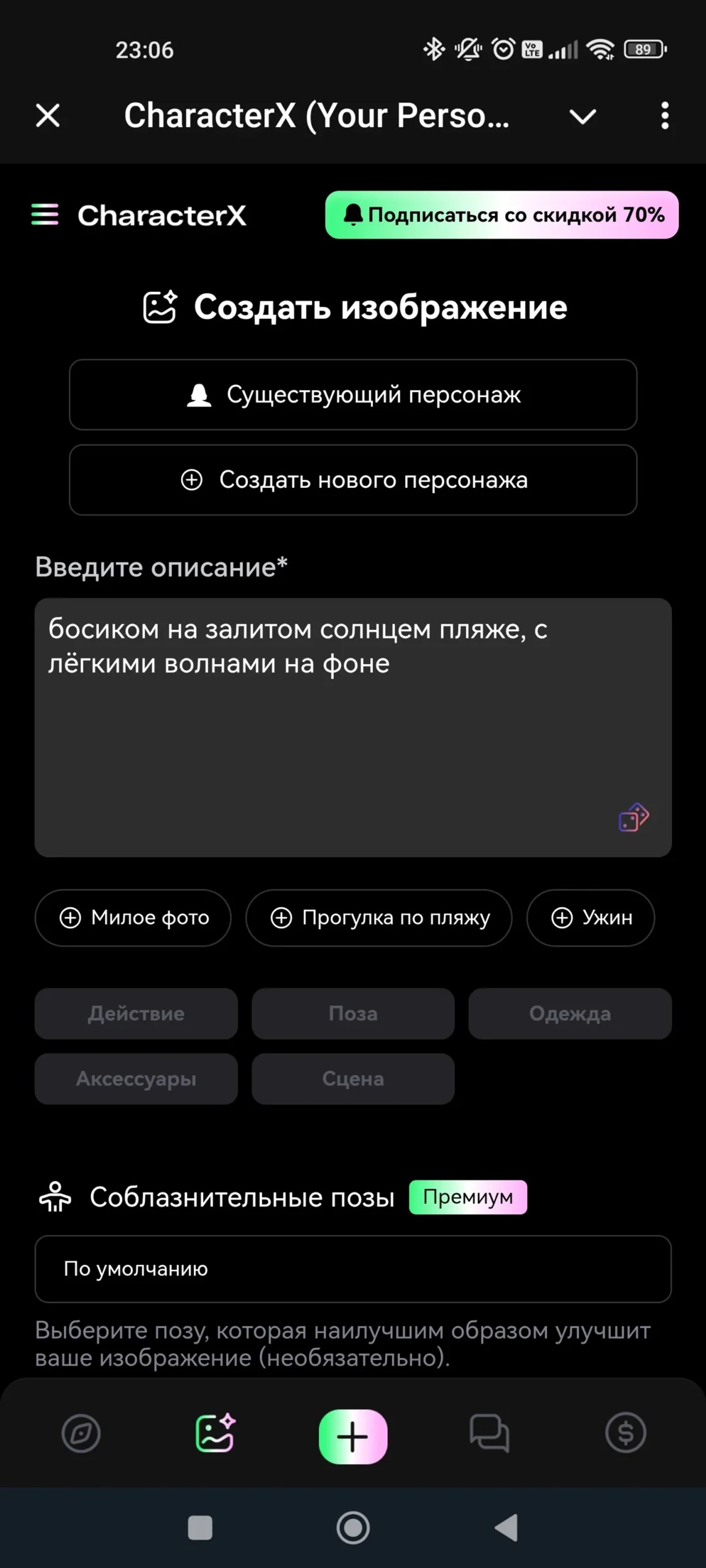Tap the three-dot overflow menu at top right

(664, 116)
